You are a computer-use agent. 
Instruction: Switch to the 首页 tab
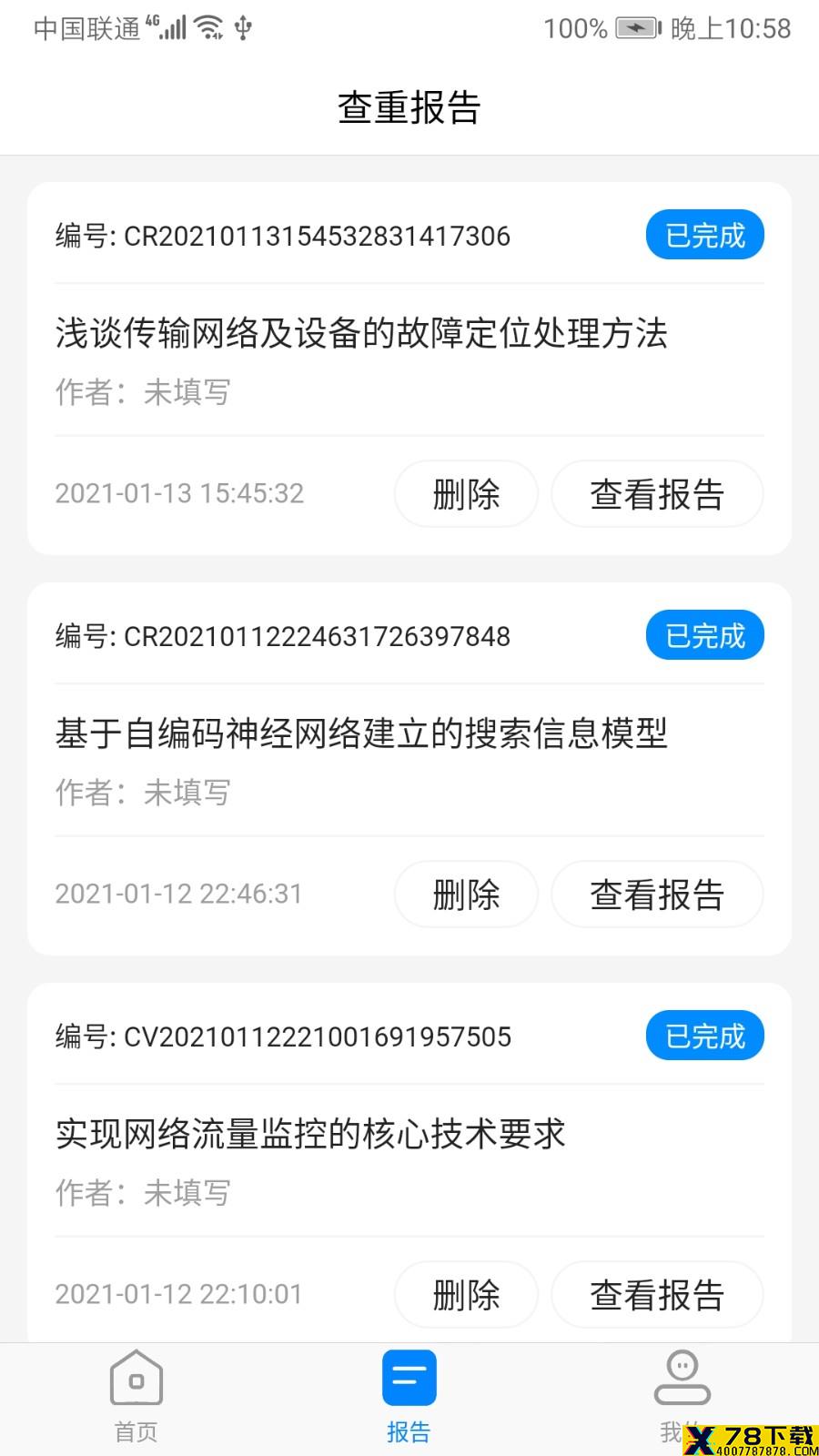(x=136, y=1398)
